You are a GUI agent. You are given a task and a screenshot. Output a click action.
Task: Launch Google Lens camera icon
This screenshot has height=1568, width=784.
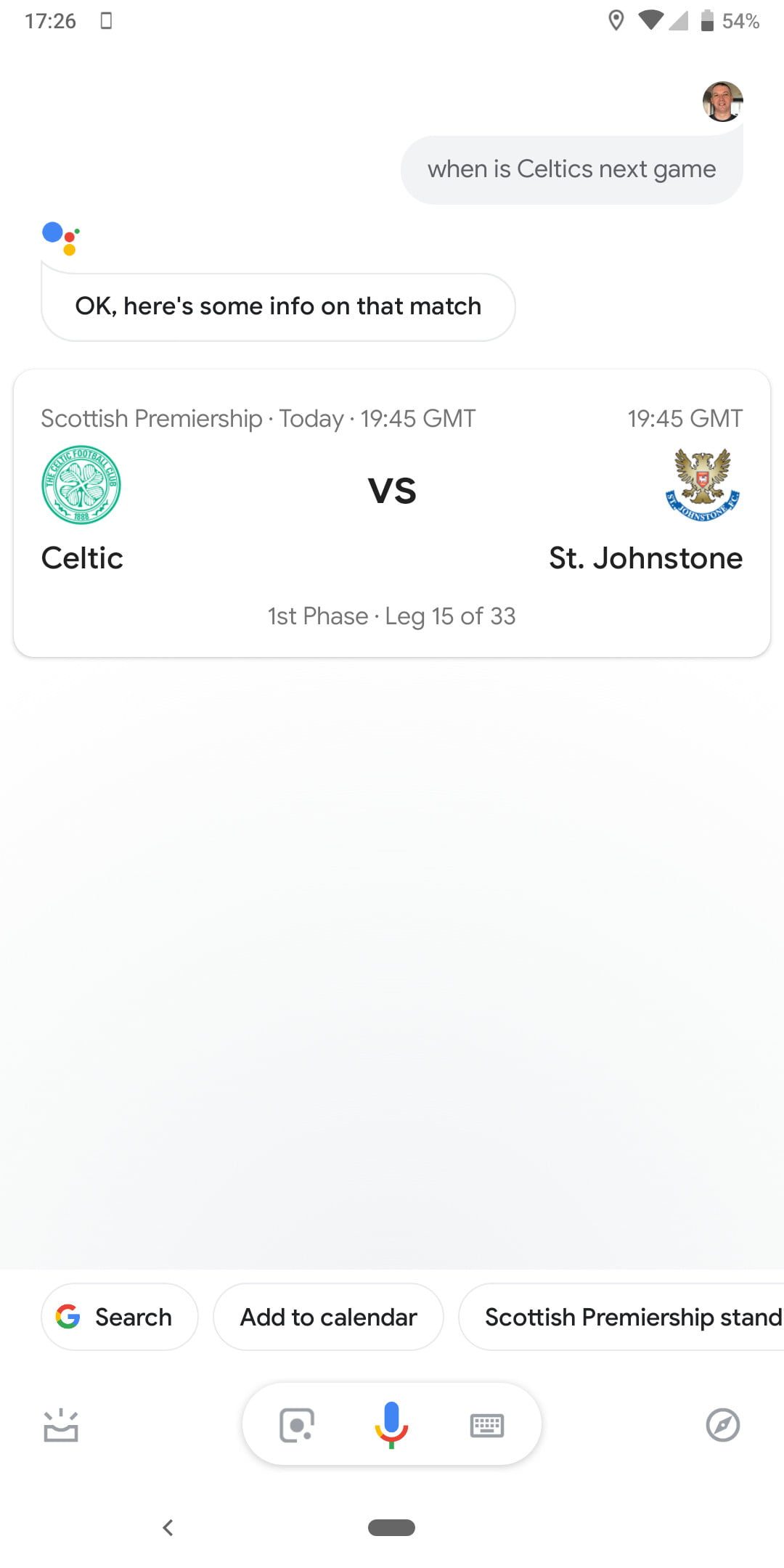point(297,1425)
